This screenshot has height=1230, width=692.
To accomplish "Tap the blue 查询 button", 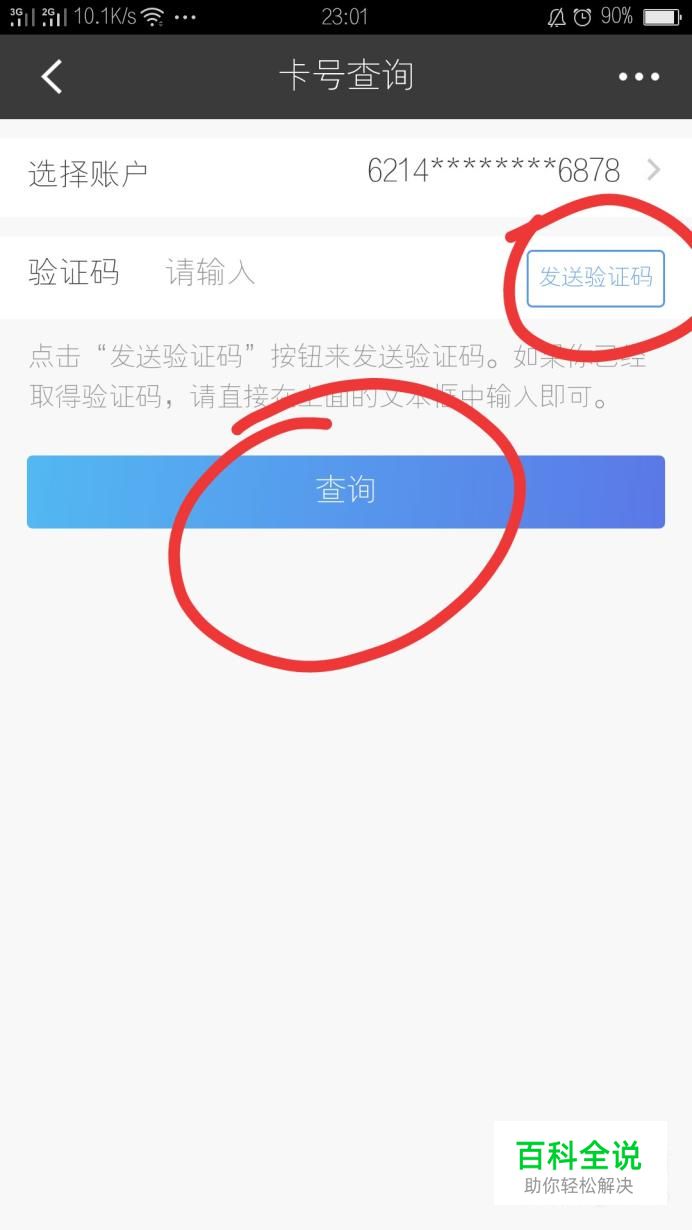I will click(x=346, y=491).
